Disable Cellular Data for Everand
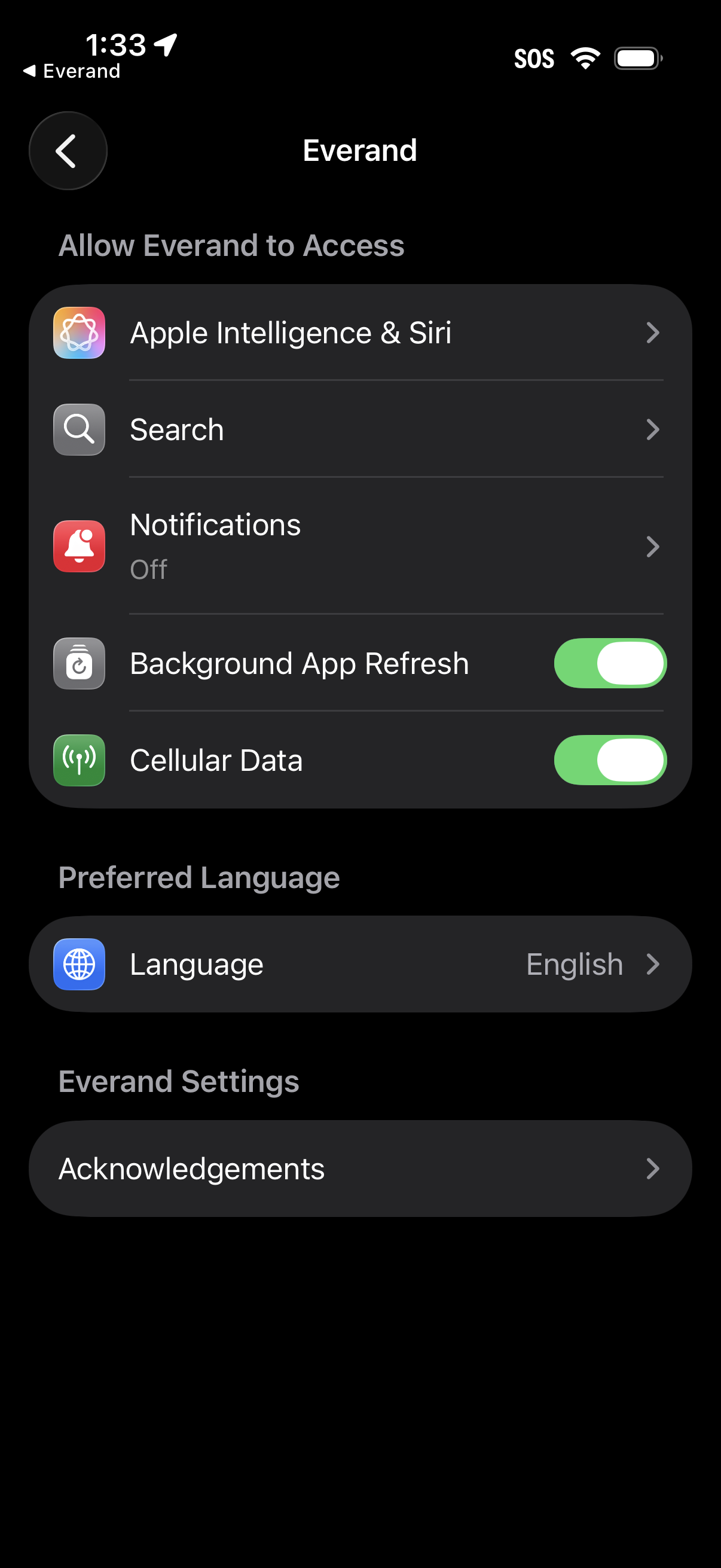721x1568 pixels. pos(610,760)
